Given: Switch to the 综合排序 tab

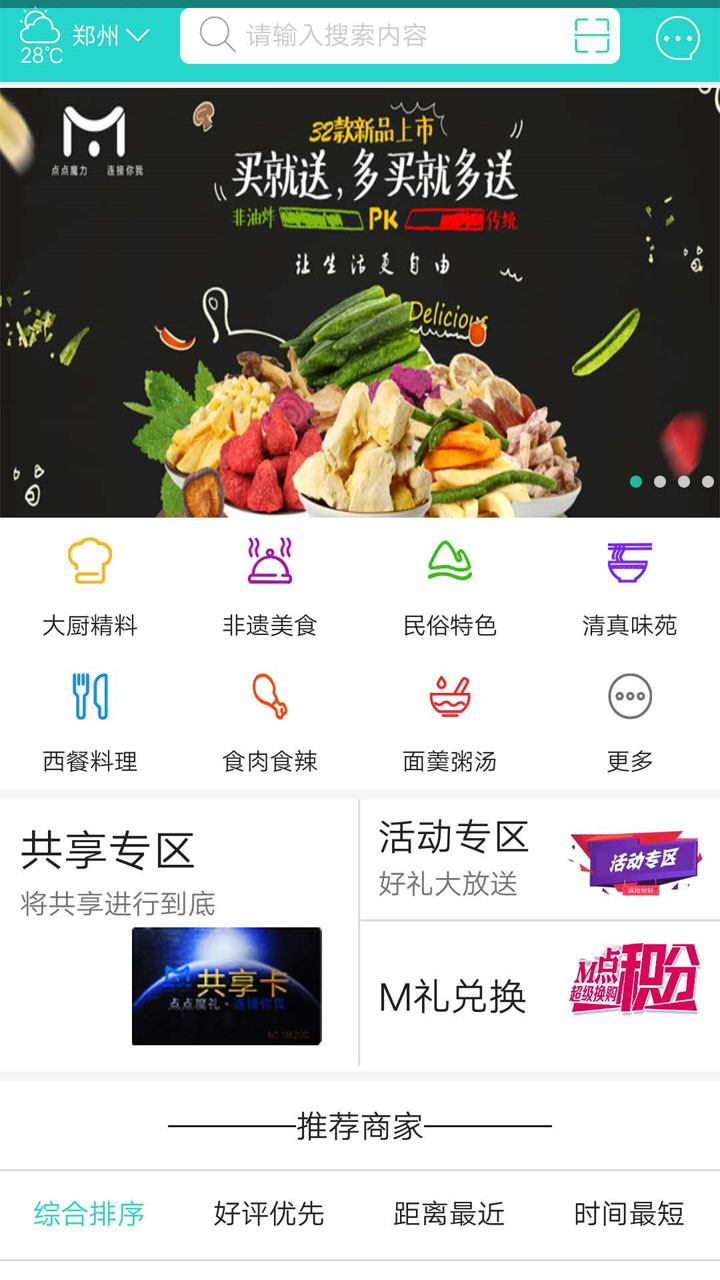Looking at the screenshot, I should click(x=89, y=1214).
